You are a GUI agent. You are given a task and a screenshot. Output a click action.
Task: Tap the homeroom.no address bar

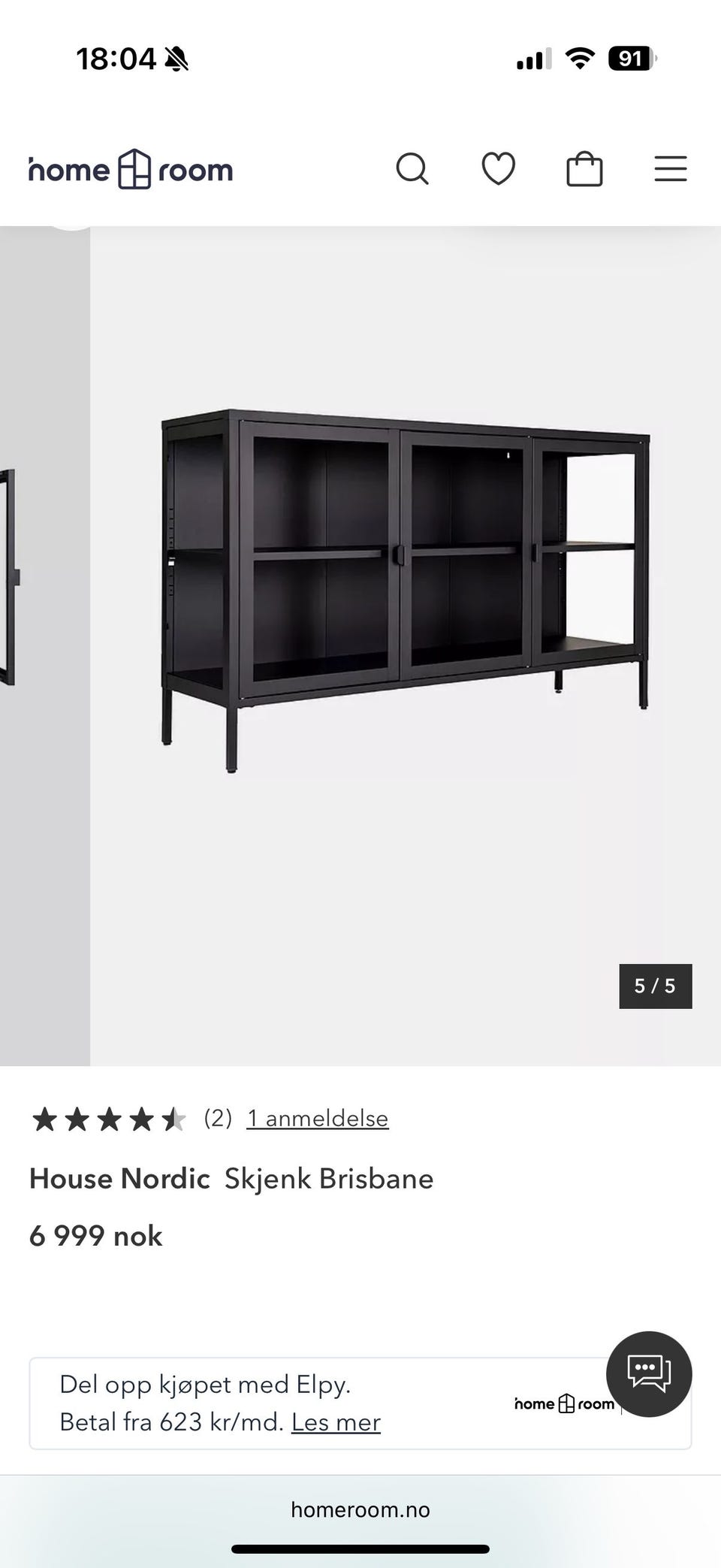(x=360, y=1510)
